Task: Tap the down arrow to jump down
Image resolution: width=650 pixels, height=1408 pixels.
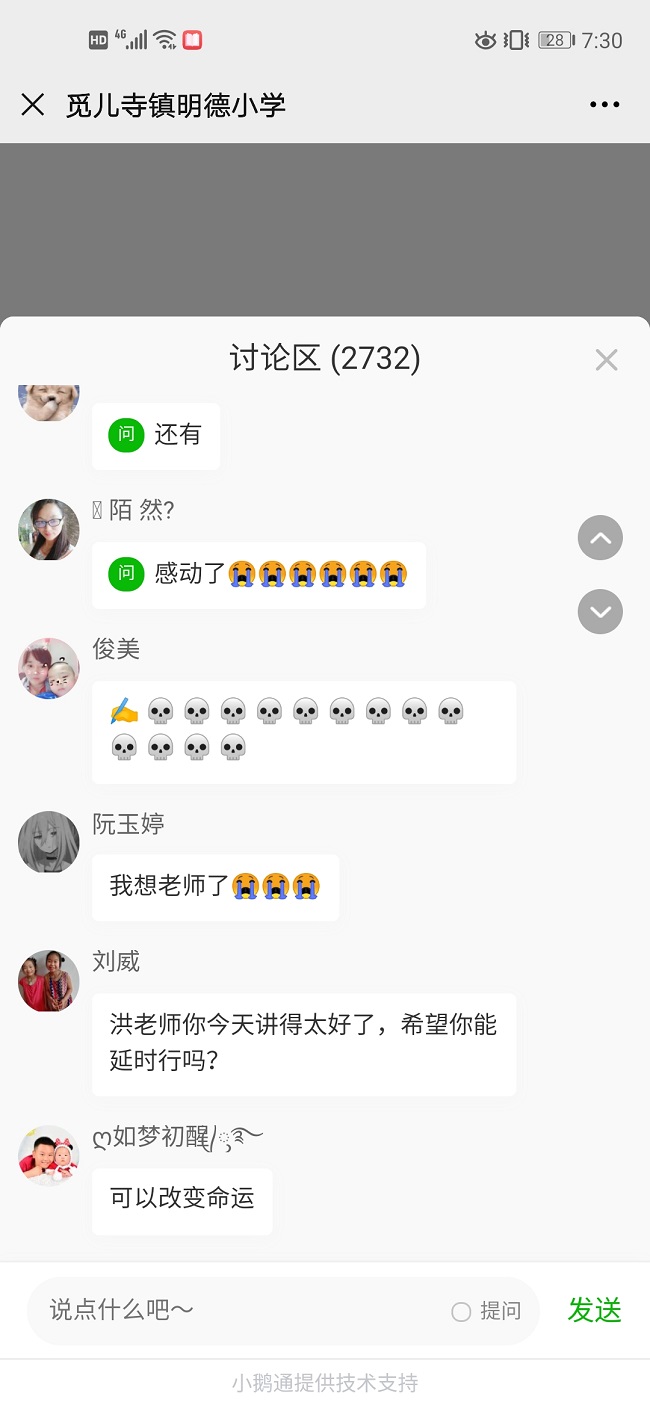Action: pos(600,612)
